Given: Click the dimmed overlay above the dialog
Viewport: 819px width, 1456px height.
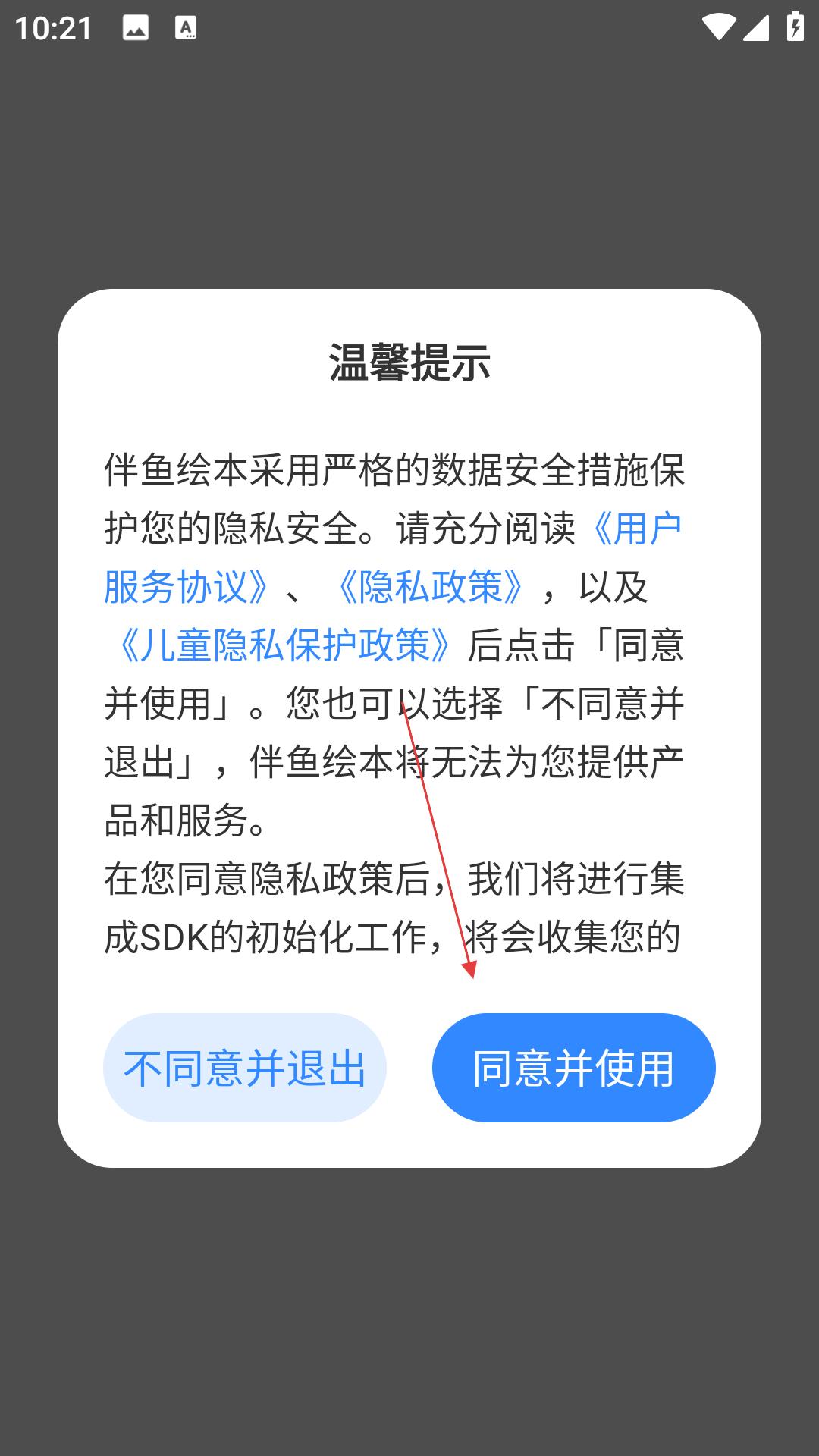Looking at the screenshot, I should (x=409, y=152).
